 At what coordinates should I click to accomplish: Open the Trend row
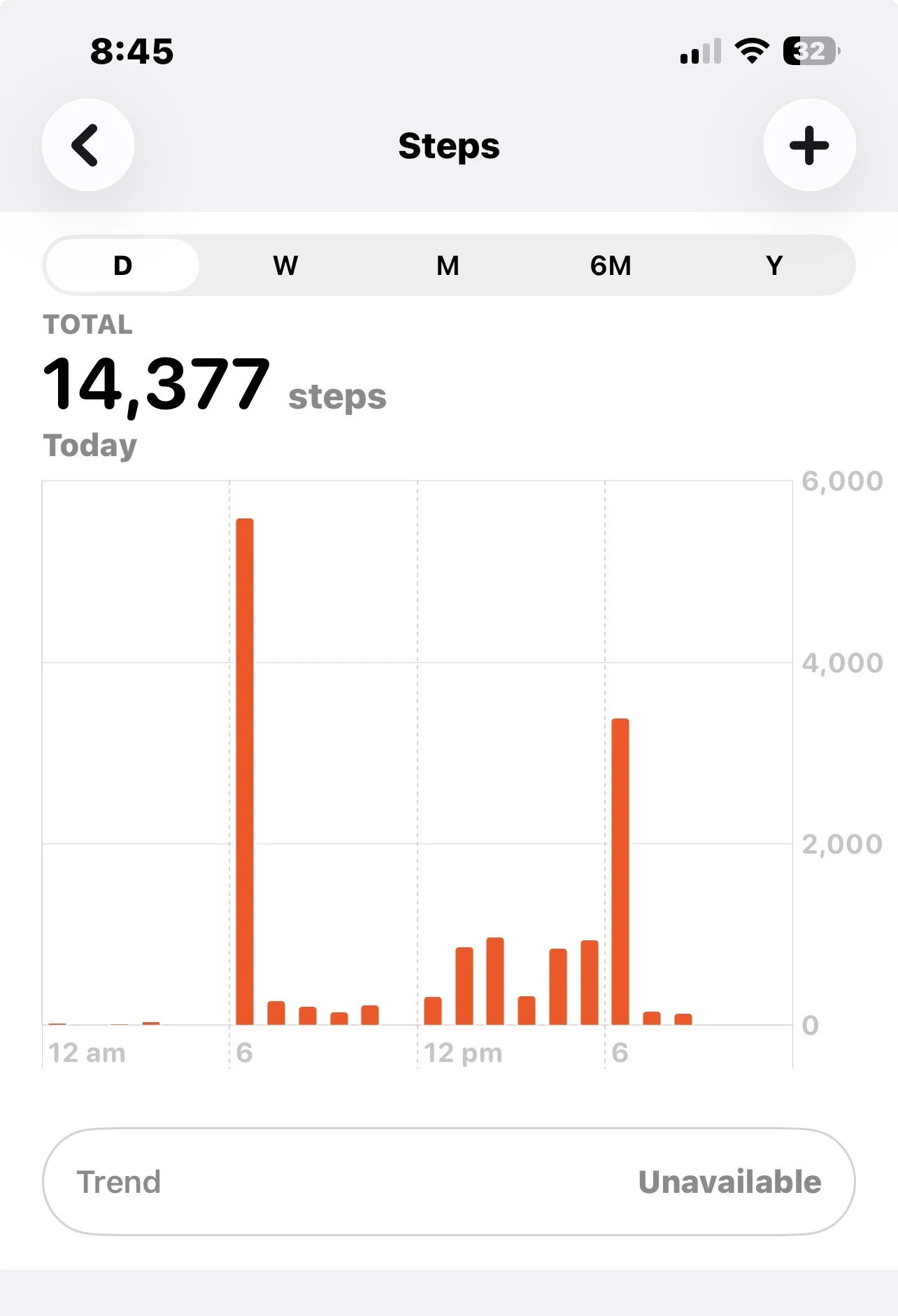tap(449, 1182)
